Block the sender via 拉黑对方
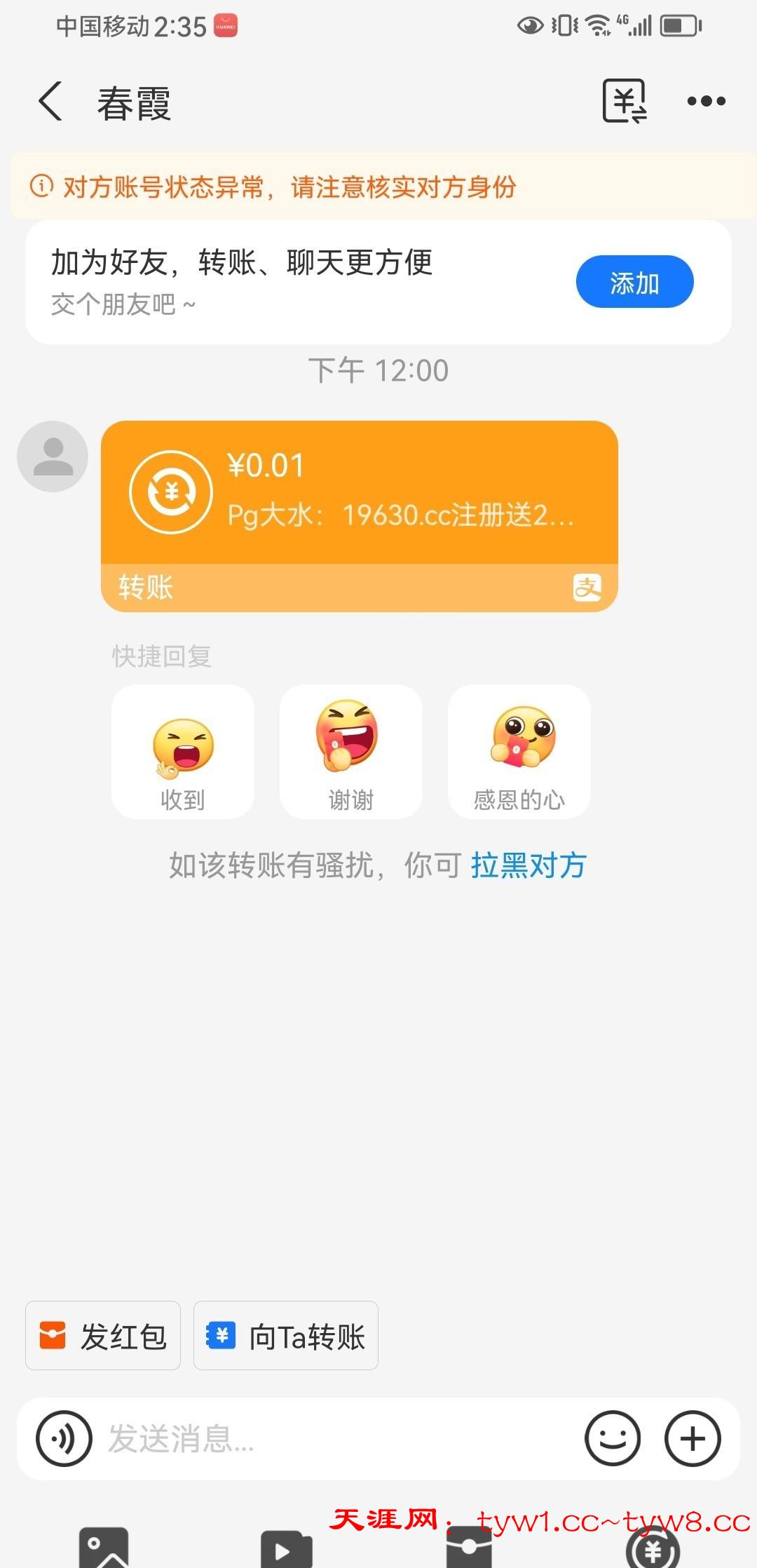 coord(528,865)
